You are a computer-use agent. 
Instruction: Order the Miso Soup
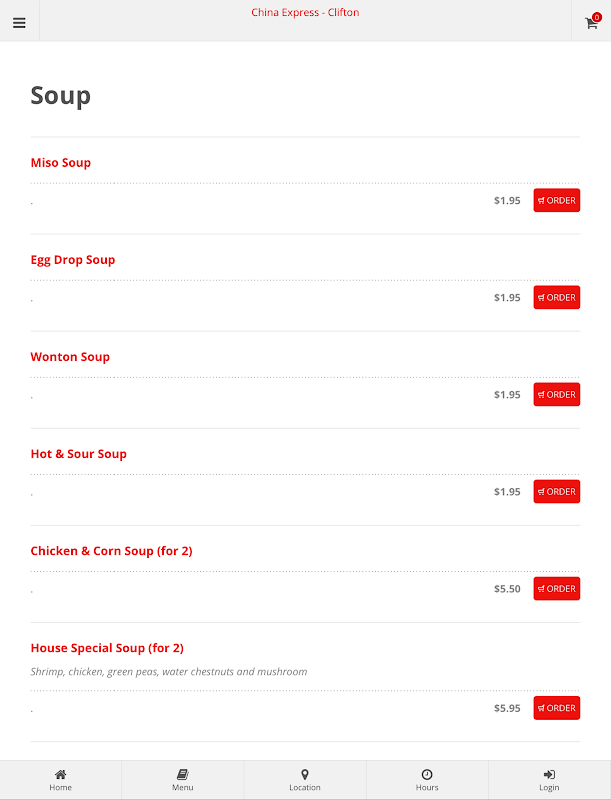(556, 201)
